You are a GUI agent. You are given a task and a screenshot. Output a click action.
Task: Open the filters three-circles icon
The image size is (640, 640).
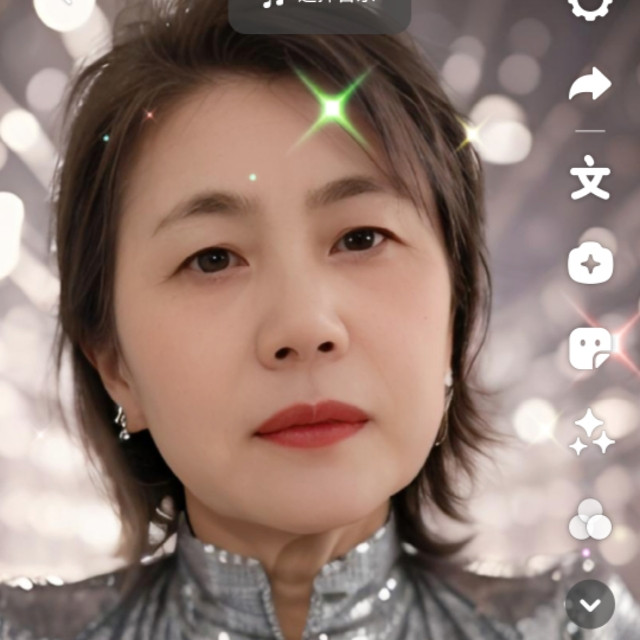point(590,519)
